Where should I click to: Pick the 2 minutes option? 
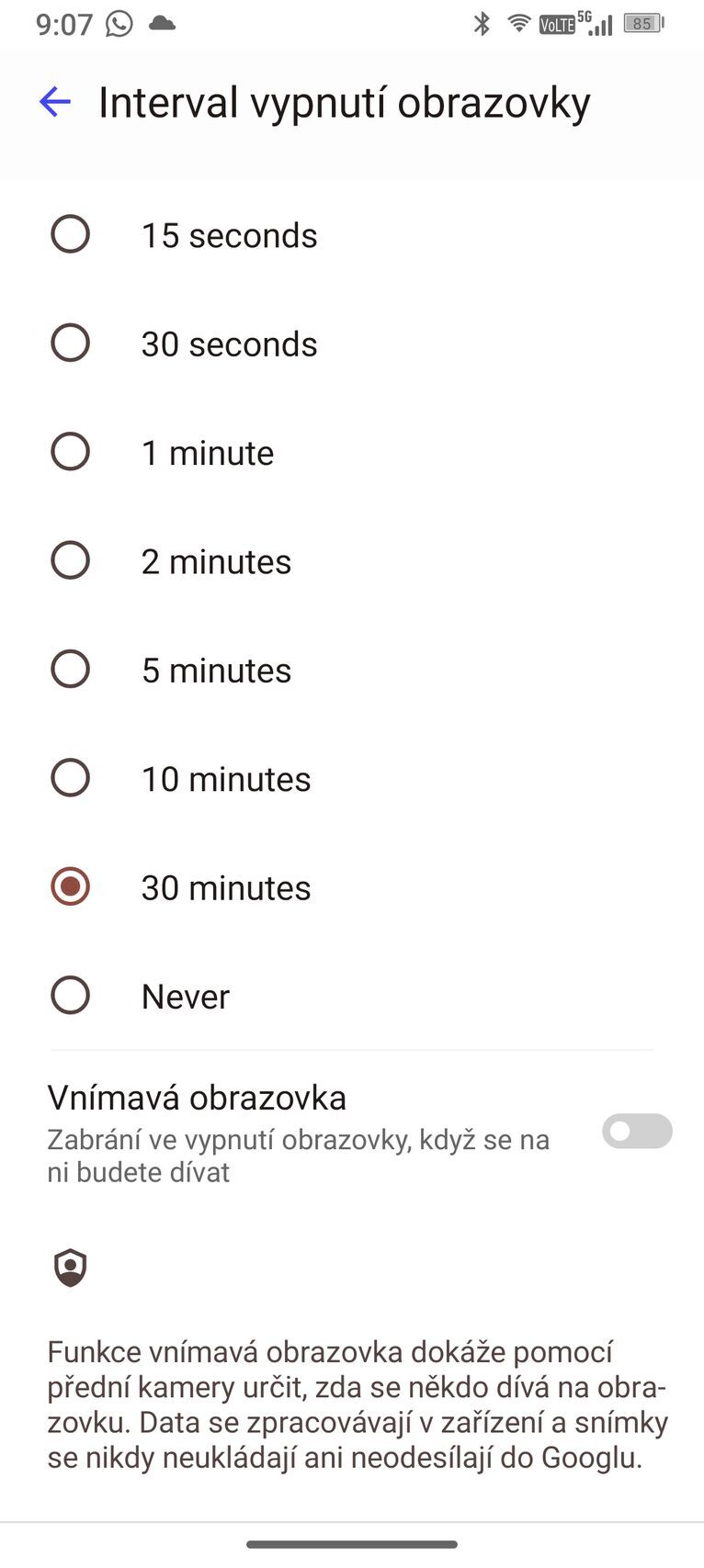click(71, 560)
